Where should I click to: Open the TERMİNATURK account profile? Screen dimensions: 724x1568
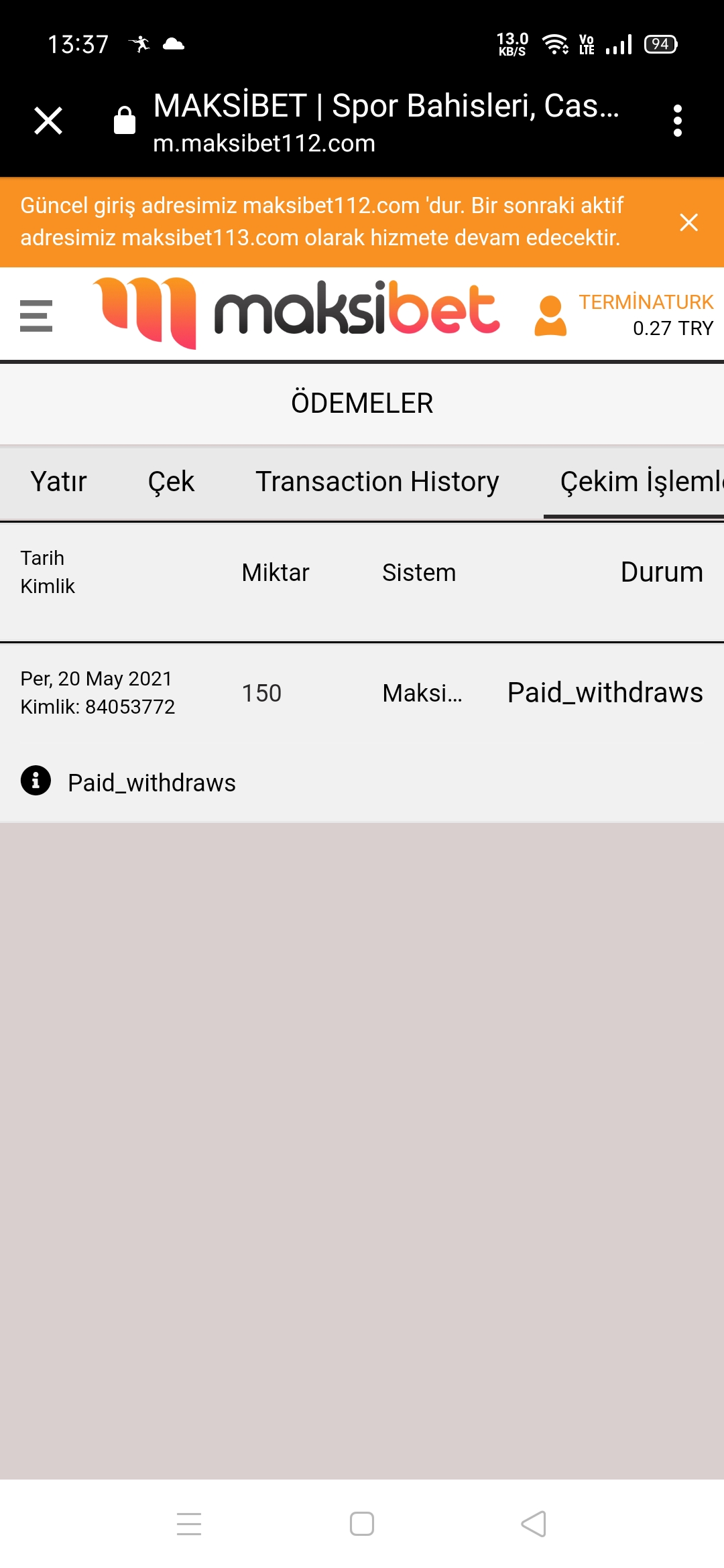[x=623, y=315]
